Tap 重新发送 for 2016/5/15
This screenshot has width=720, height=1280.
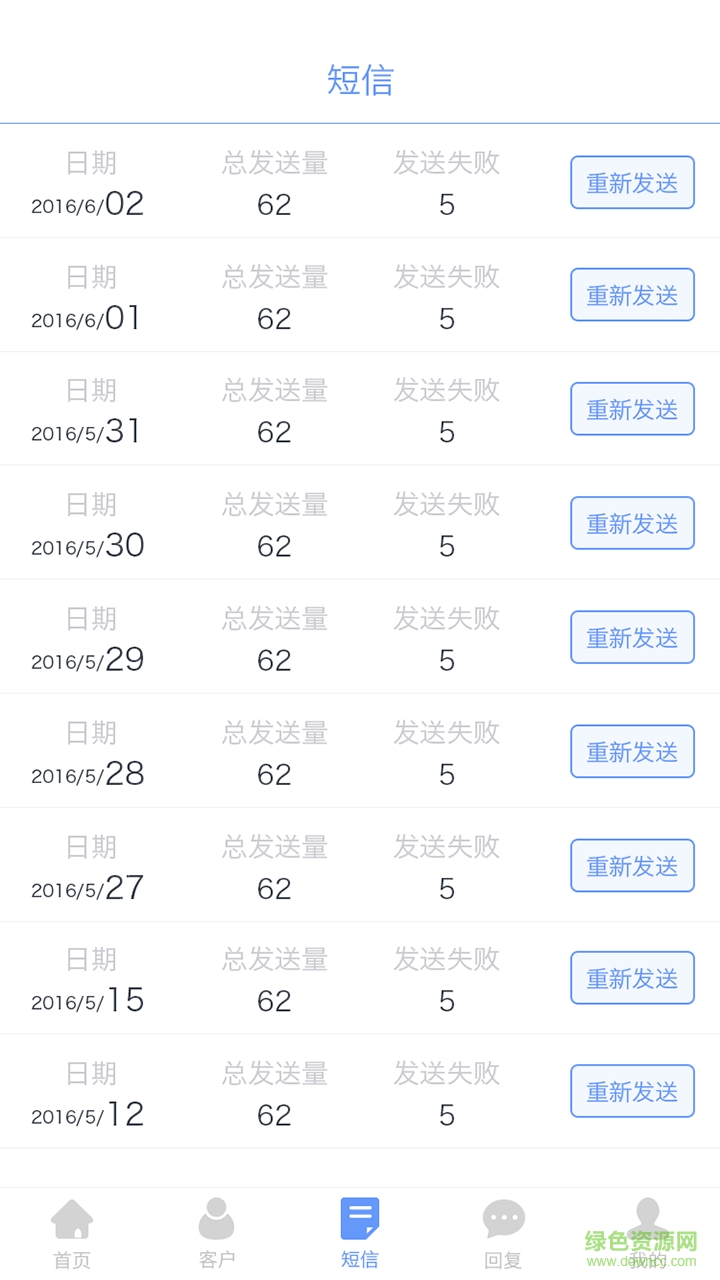[632, 978]
